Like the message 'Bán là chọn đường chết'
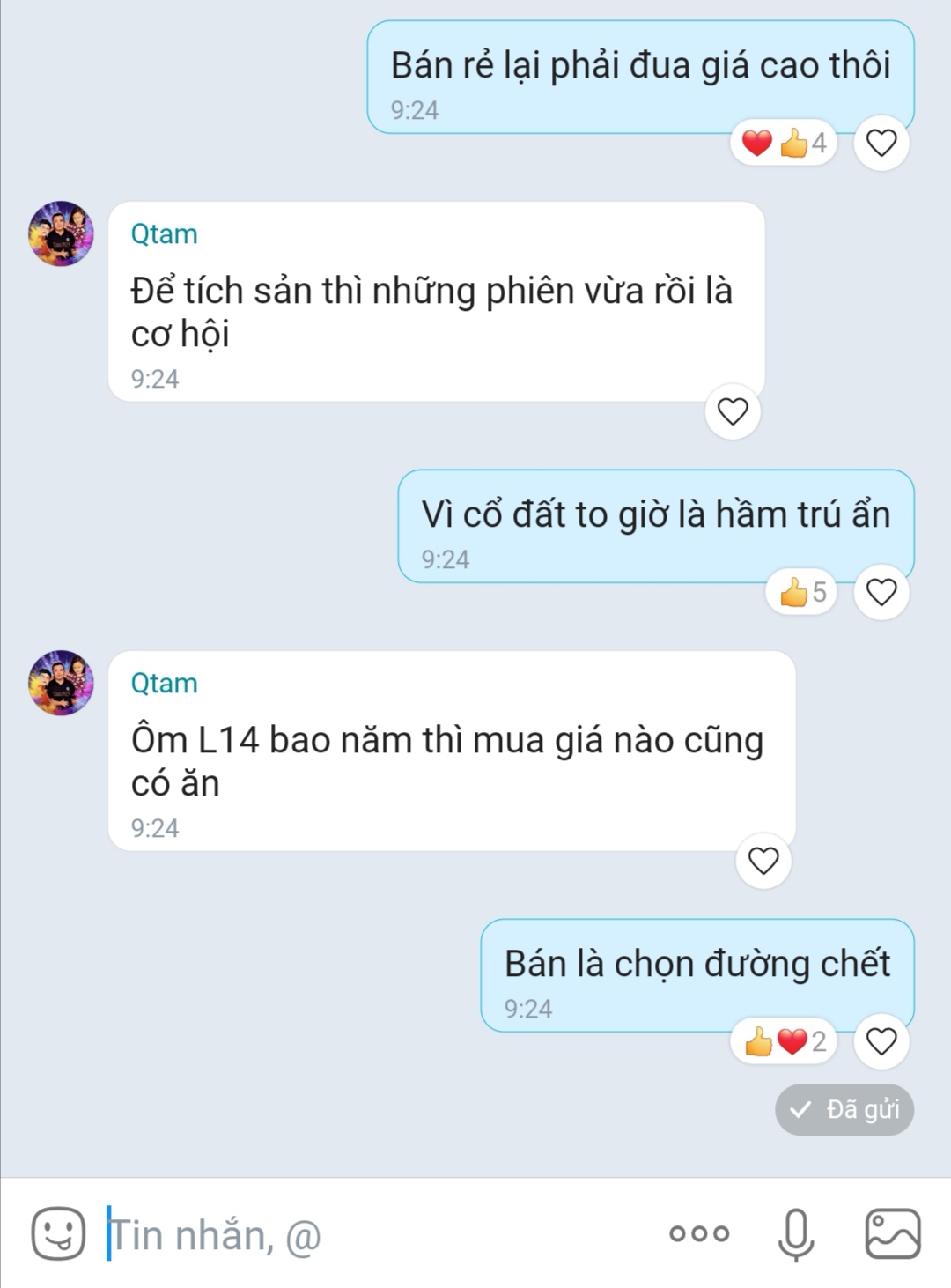 coord(881,1041)
